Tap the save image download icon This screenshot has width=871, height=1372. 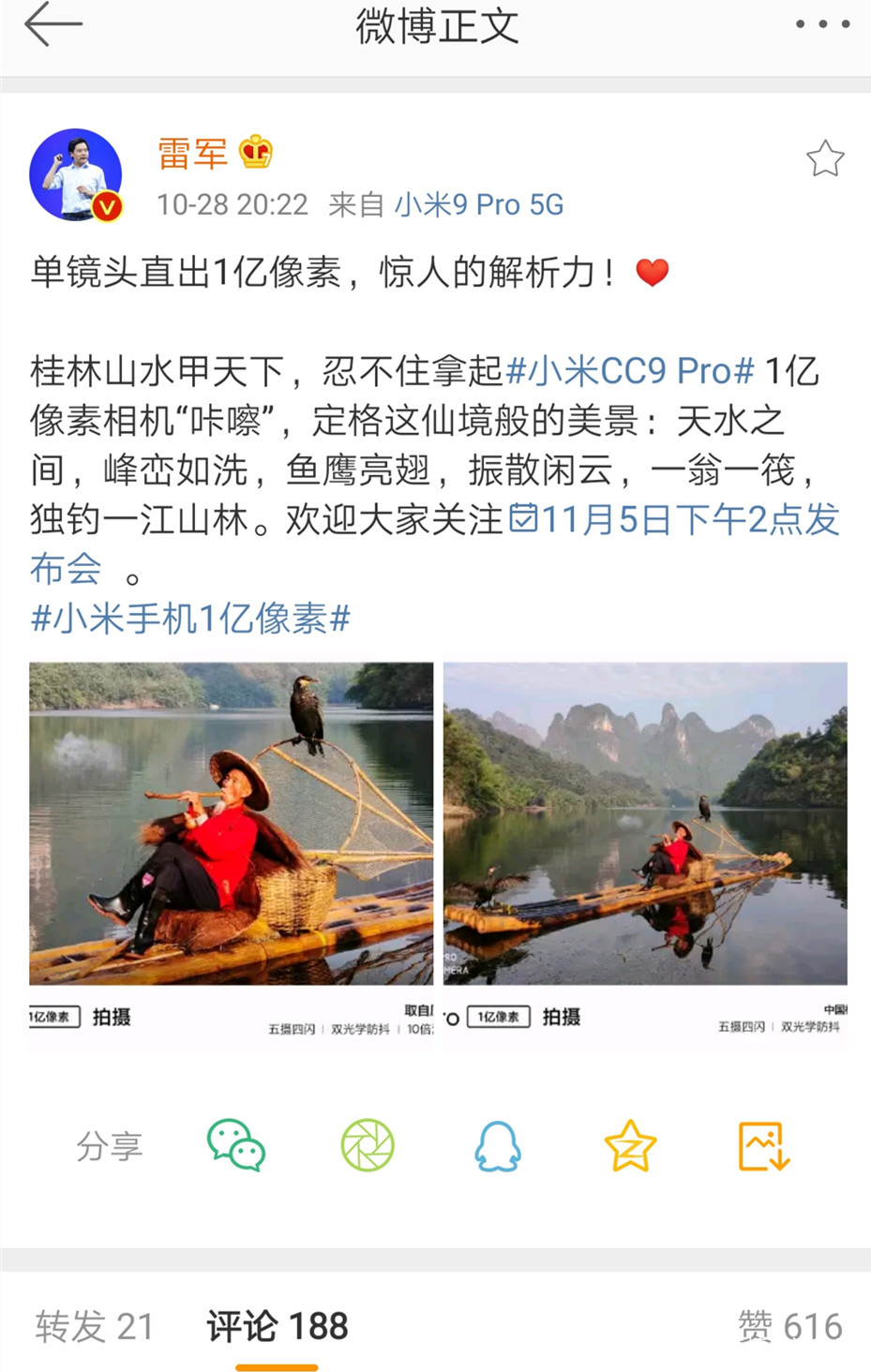[761, 1144]
